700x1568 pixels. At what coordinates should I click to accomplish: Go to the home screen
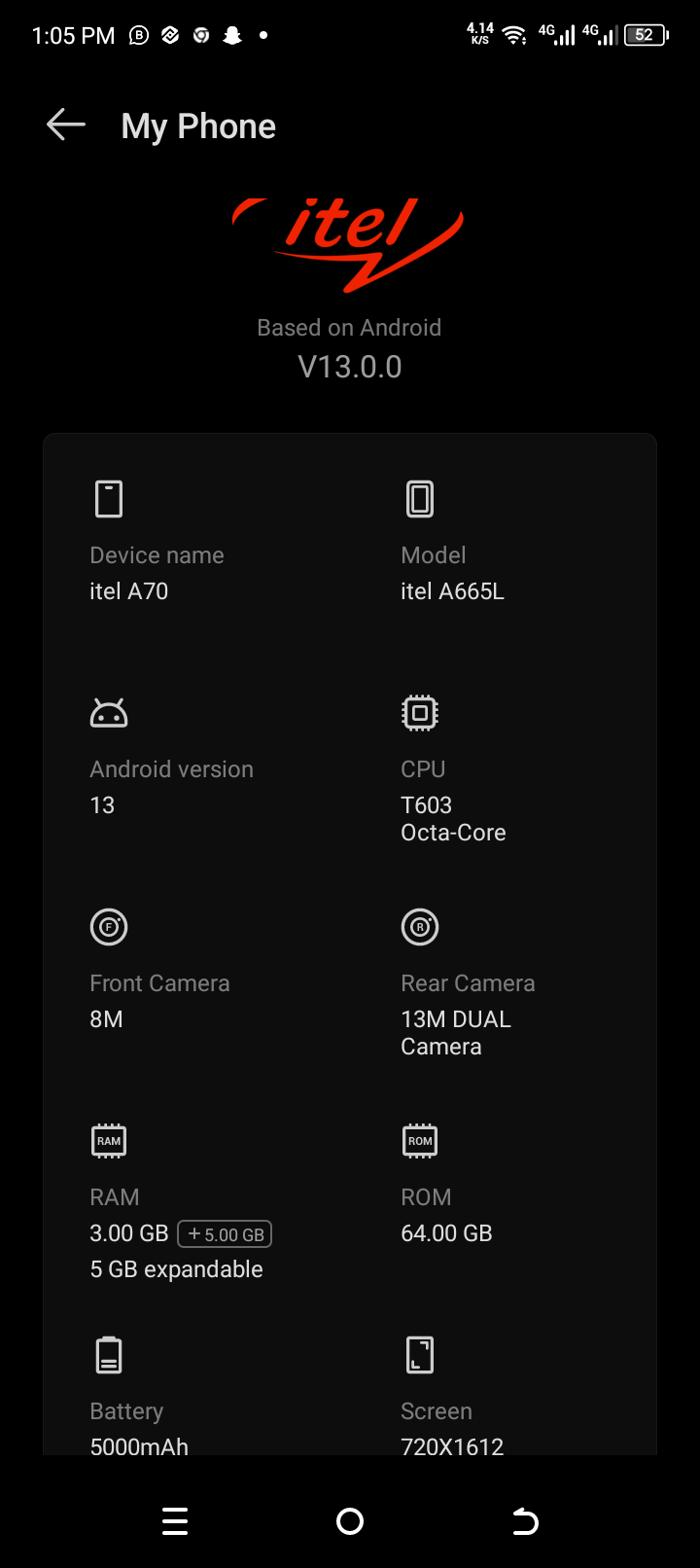[350, 1521]
